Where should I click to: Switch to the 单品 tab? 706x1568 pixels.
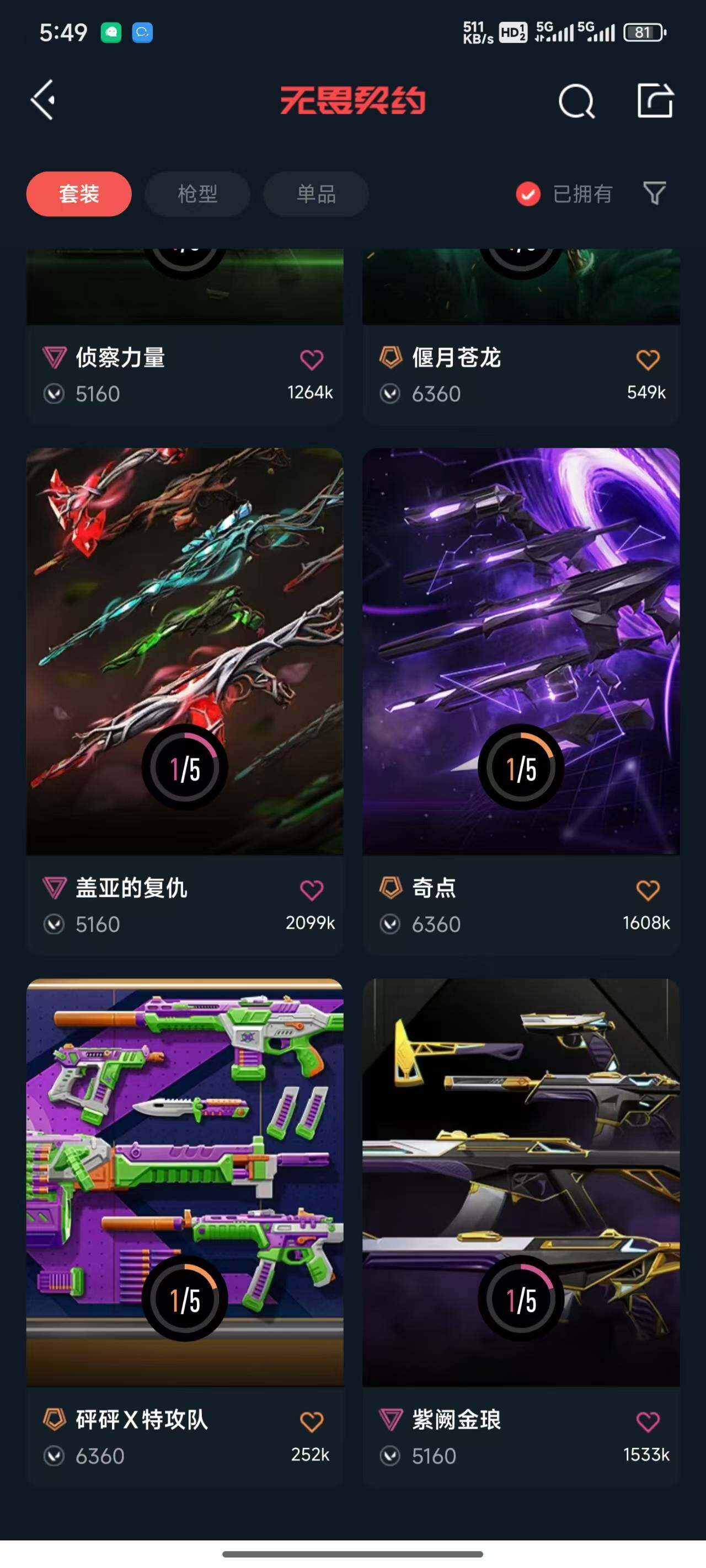click(315, 194)
